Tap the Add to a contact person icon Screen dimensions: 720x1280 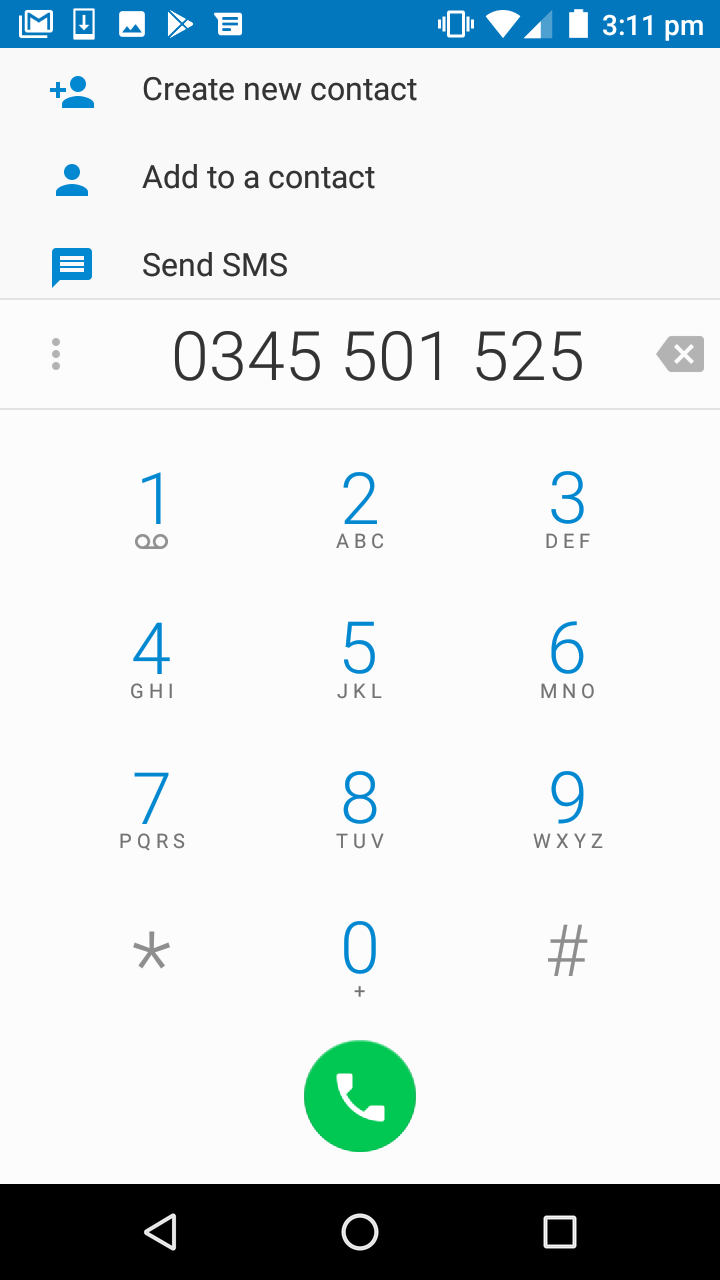71,177
